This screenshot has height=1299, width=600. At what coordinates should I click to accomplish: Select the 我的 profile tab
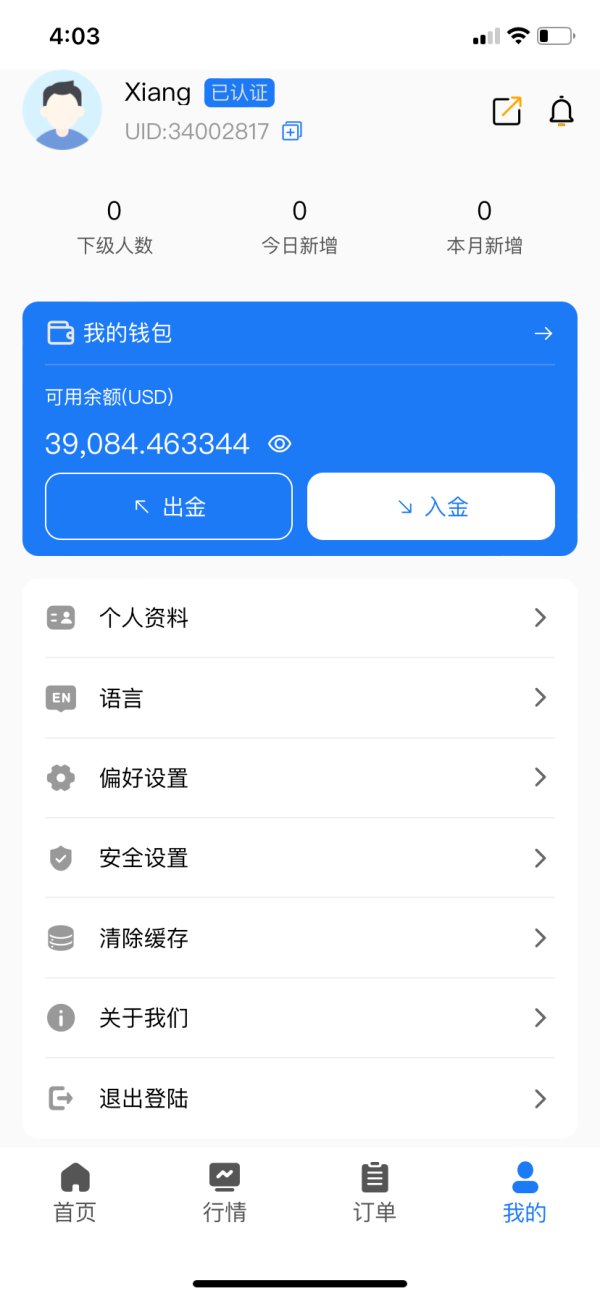coord(525,1193)
